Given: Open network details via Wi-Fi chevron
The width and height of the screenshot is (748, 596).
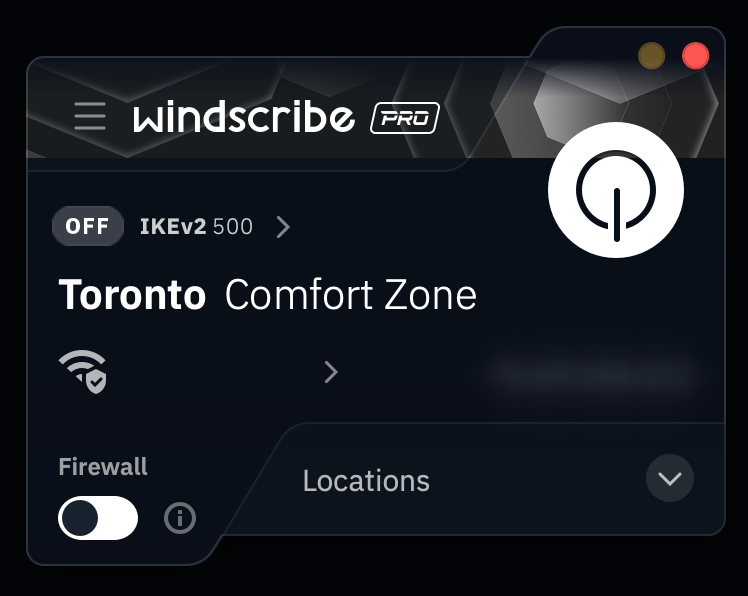Looking at the screenshot, I should tap(331, 373).
